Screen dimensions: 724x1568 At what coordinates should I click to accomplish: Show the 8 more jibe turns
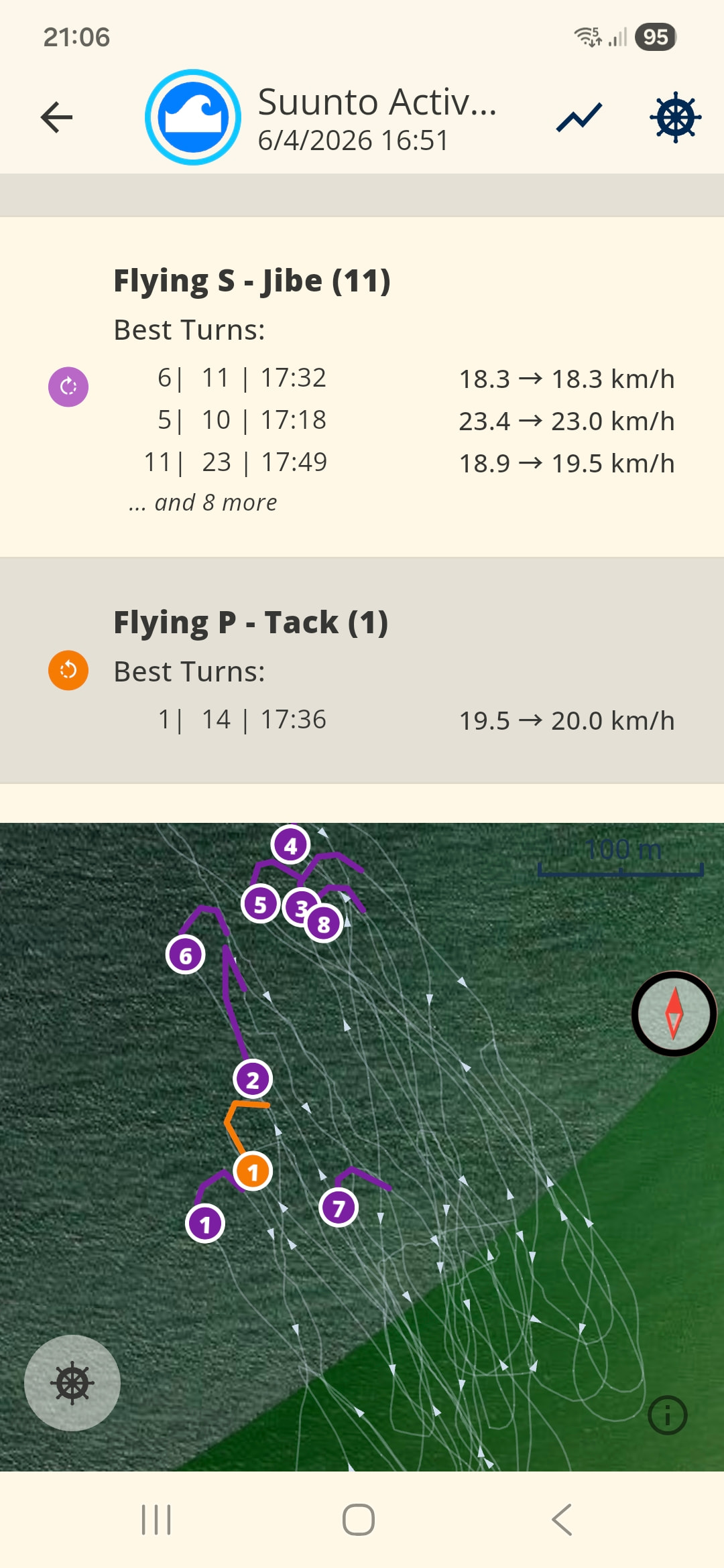pyautogui.click(x=203, y=503)
